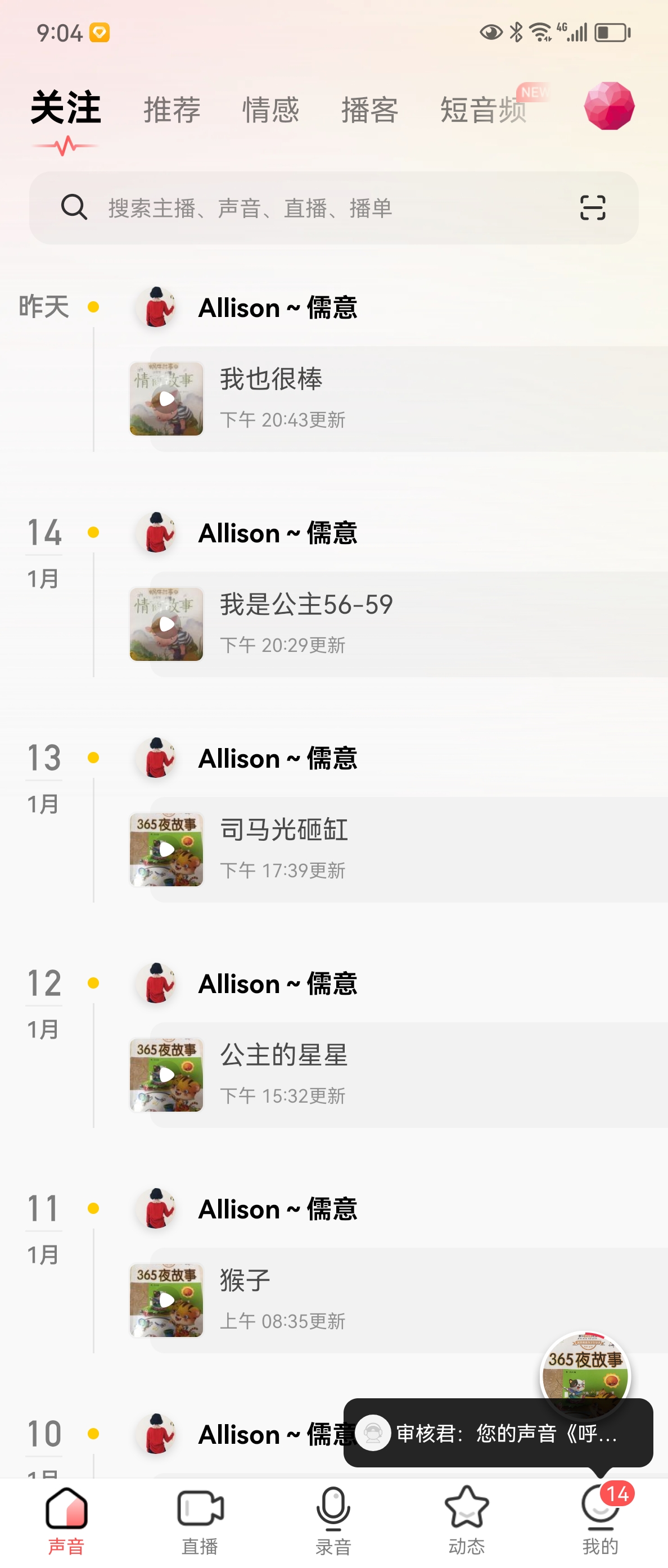Viewport: 668px width, 1568px height.
Task: Switch to the 动态 tab
Action: pyautogui.click(x=467, y=1520)
